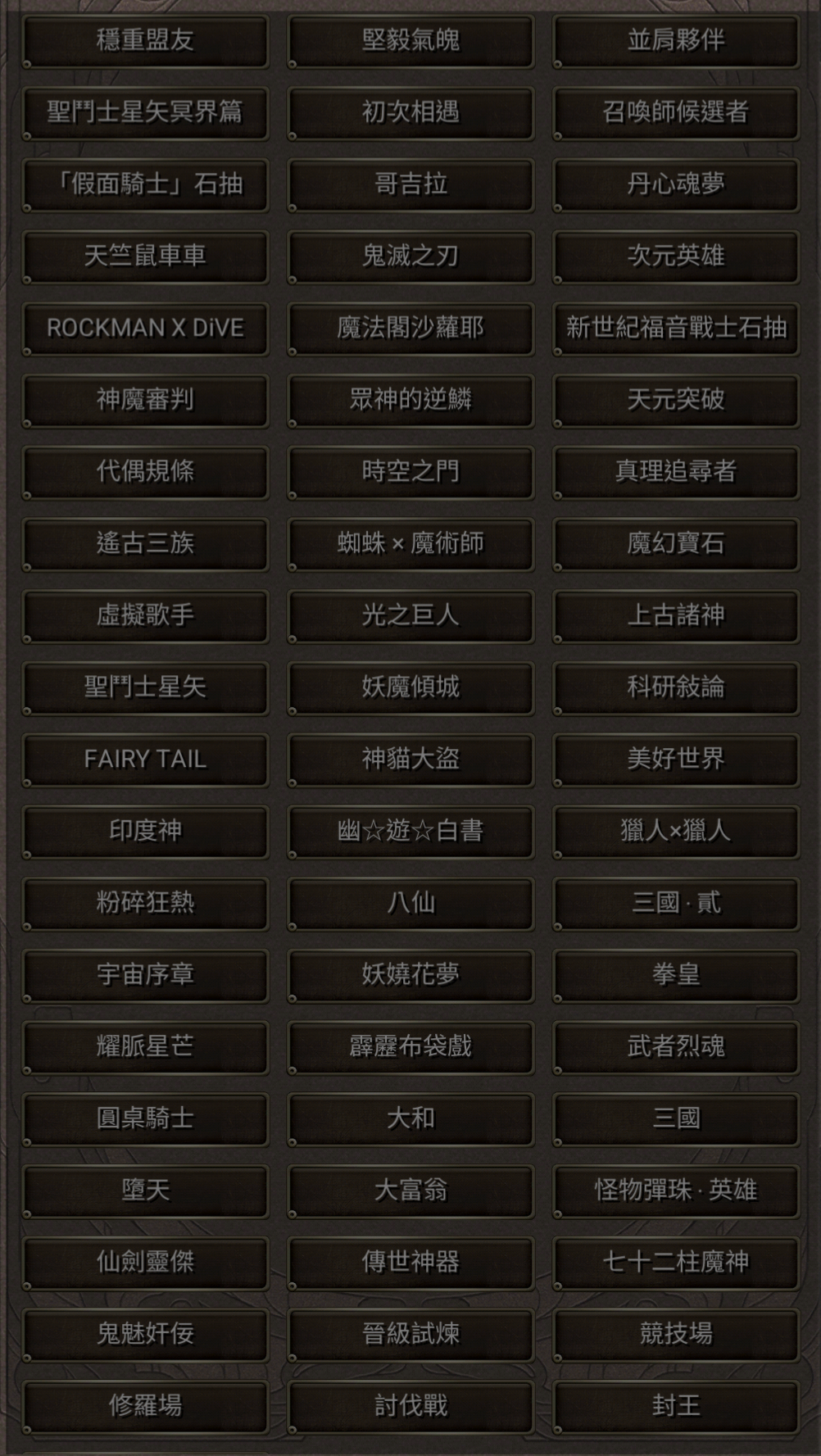The width and height of the screenshot is (821, 1456).
Task: Select the 怪物彈珠 · 英雄 button
Action: pyautogui.click(x=676, y=1191)
